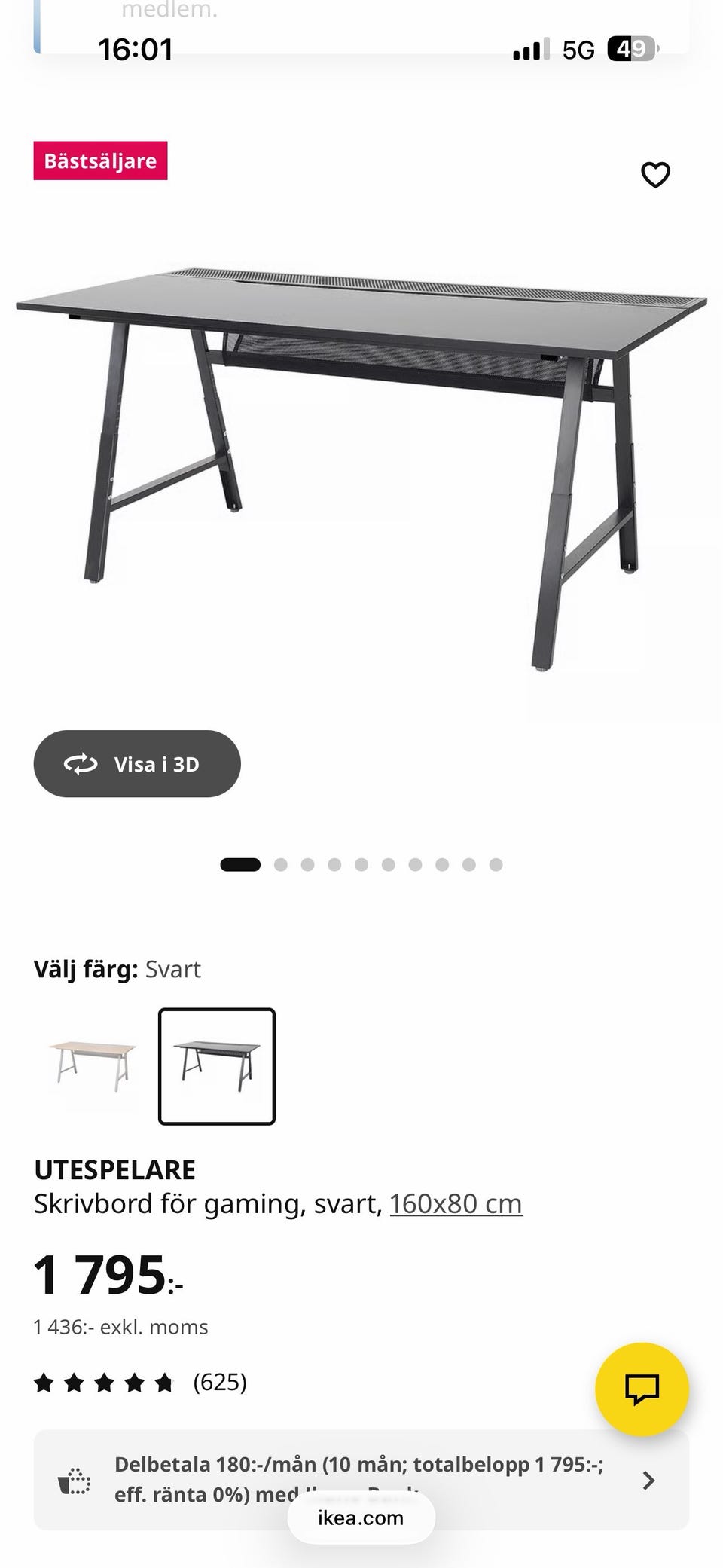
Task: Tap the heart to save UTESPELARE as favorite
Action: pos(656,174)
